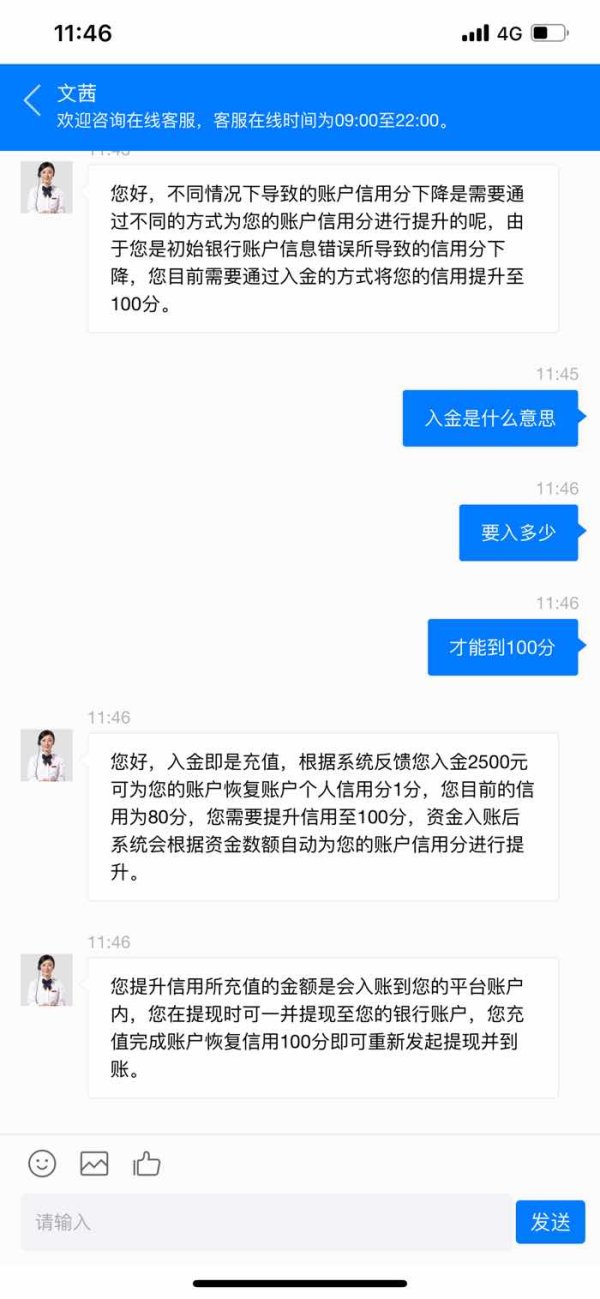Rate the service with thumbs up

tap(146, 1163)
